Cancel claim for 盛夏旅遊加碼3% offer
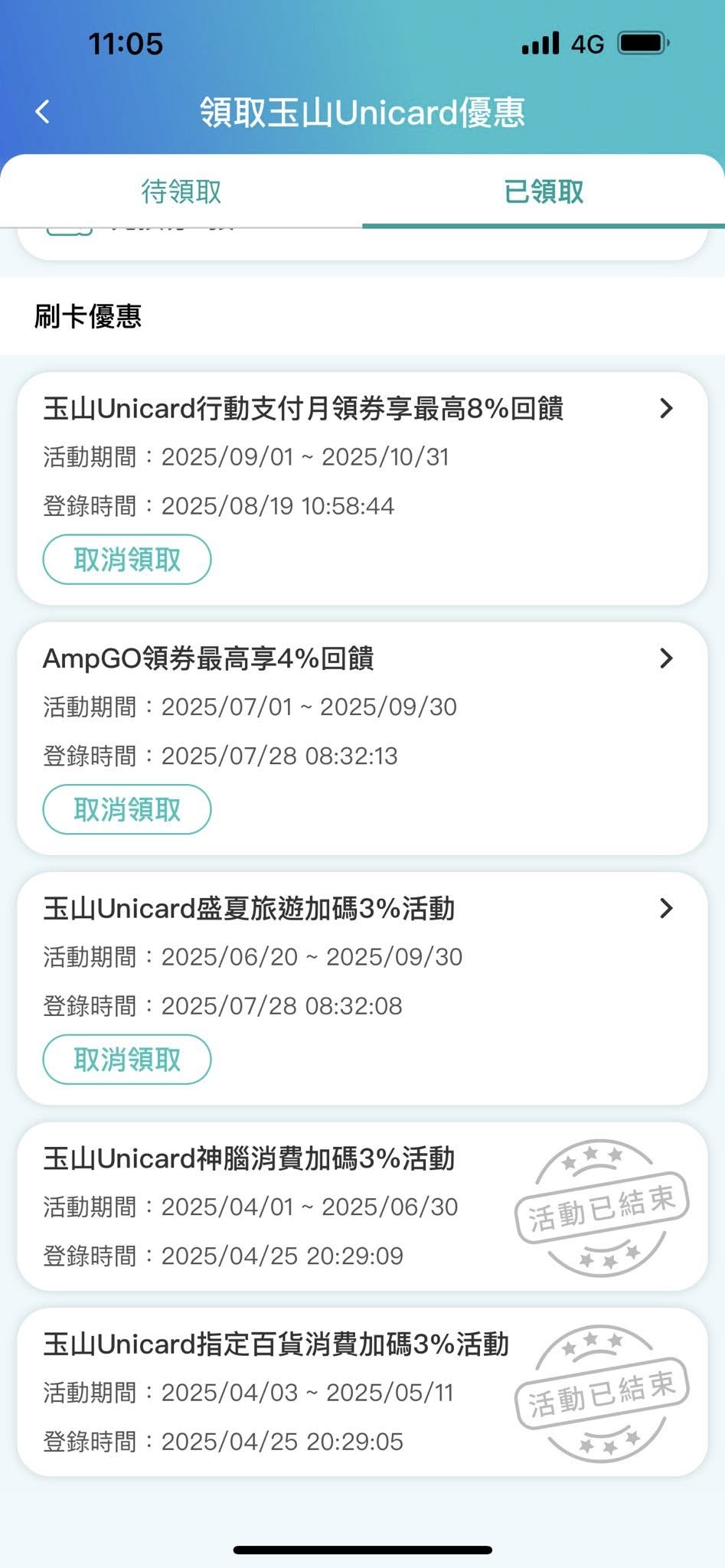The width and height of the screenshot is (725, 1568). coord(127,1060)
